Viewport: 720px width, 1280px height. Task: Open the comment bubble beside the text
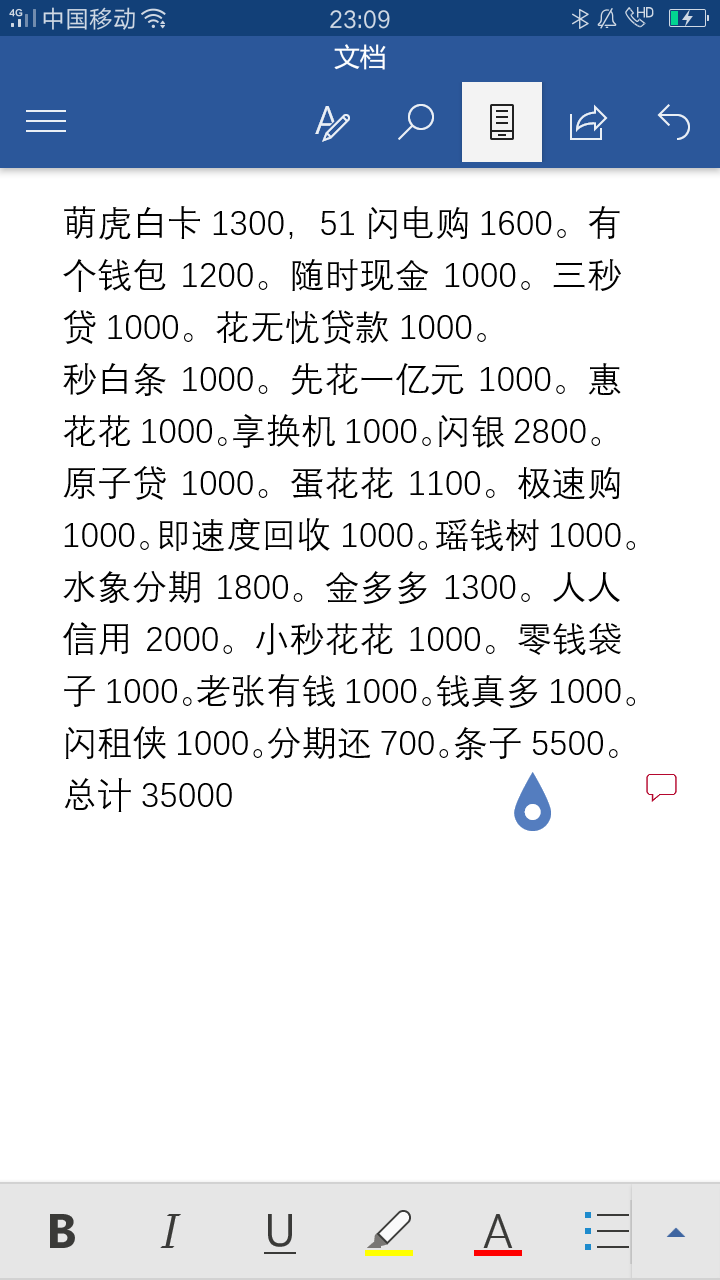[661, 787]
